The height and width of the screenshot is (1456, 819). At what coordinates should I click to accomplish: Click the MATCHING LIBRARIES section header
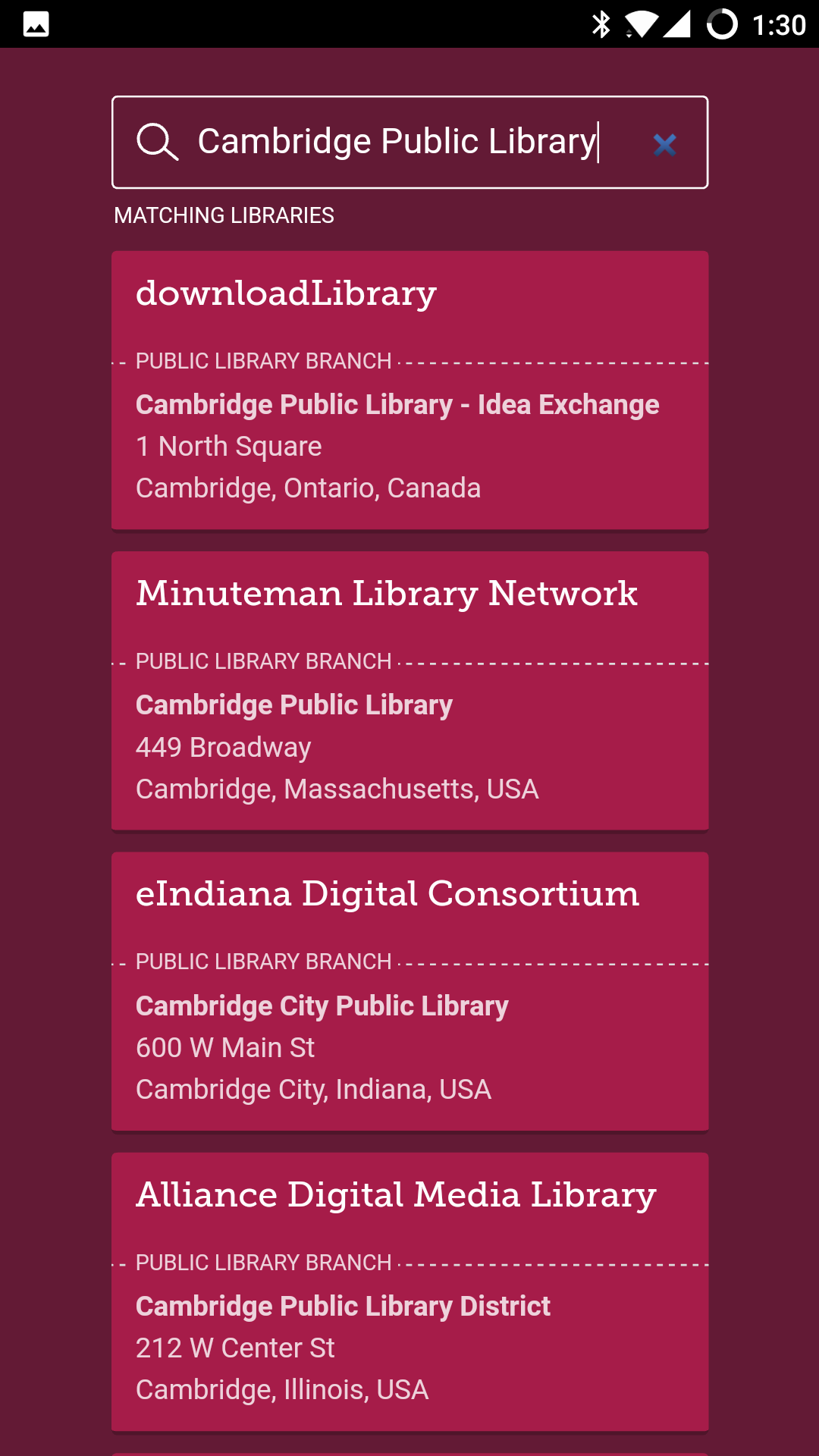tap(224, 215)
